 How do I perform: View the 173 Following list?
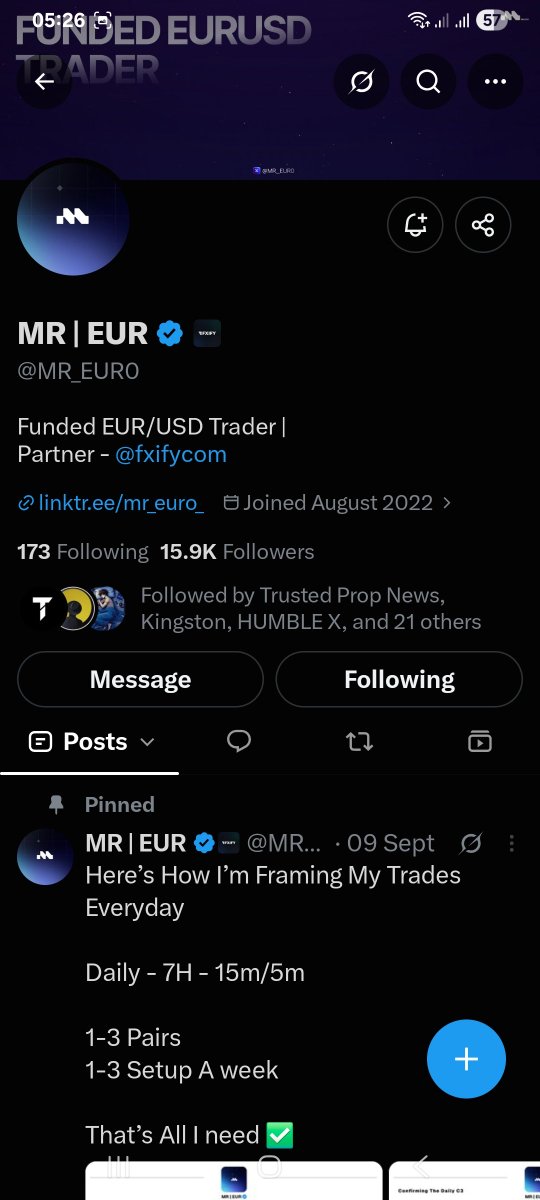click(83, 552)
